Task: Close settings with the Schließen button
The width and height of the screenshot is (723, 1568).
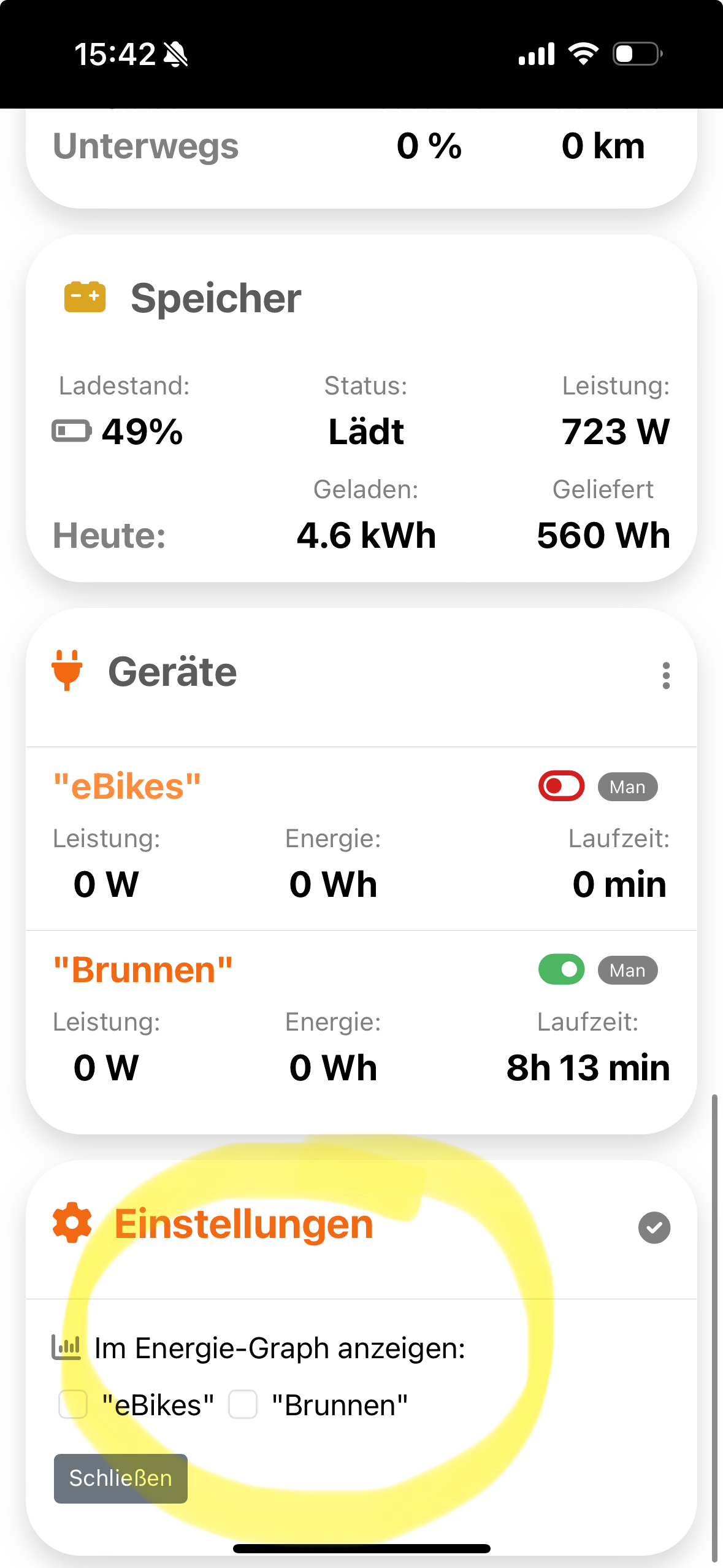Action: point(121,1478)
